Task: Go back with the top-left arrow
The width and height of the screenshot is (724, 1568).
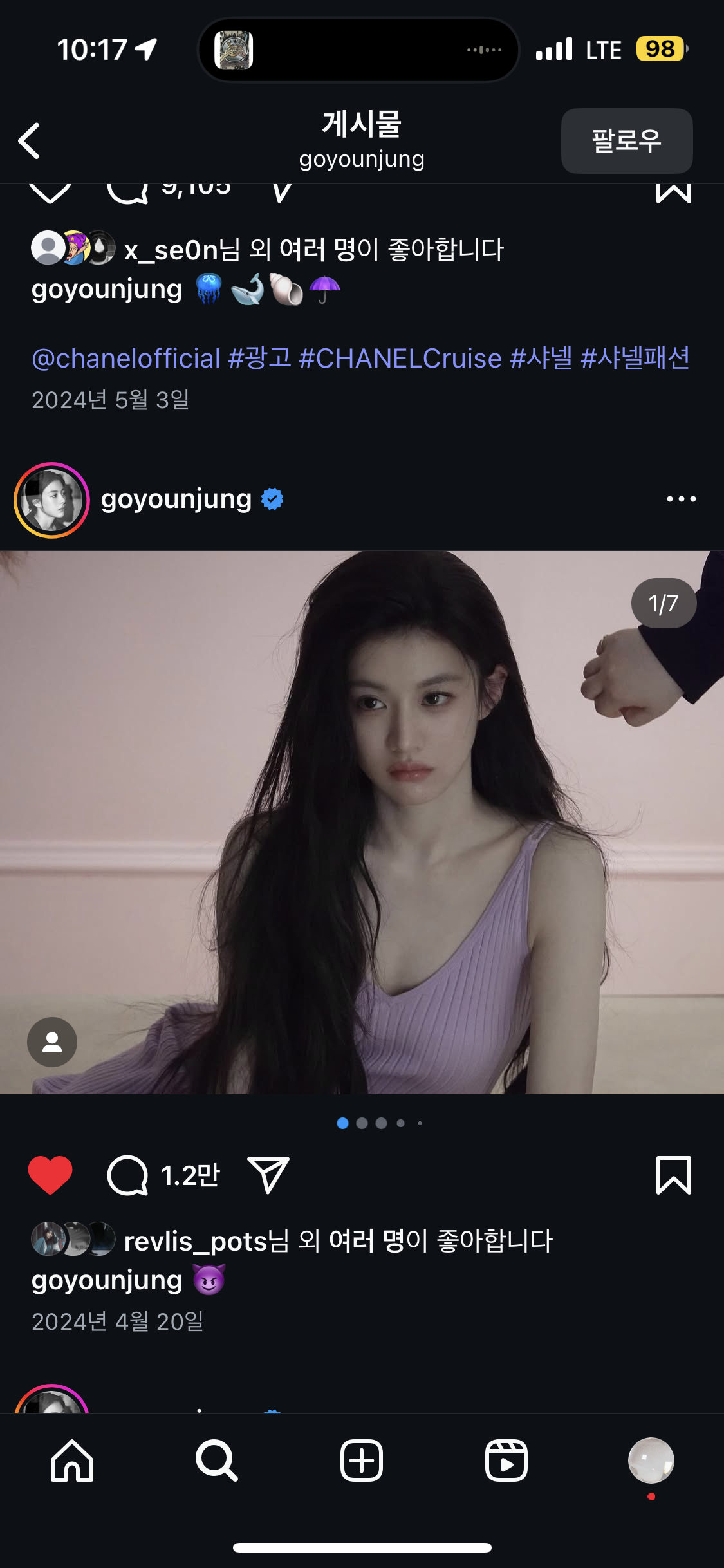Action: 30,141
